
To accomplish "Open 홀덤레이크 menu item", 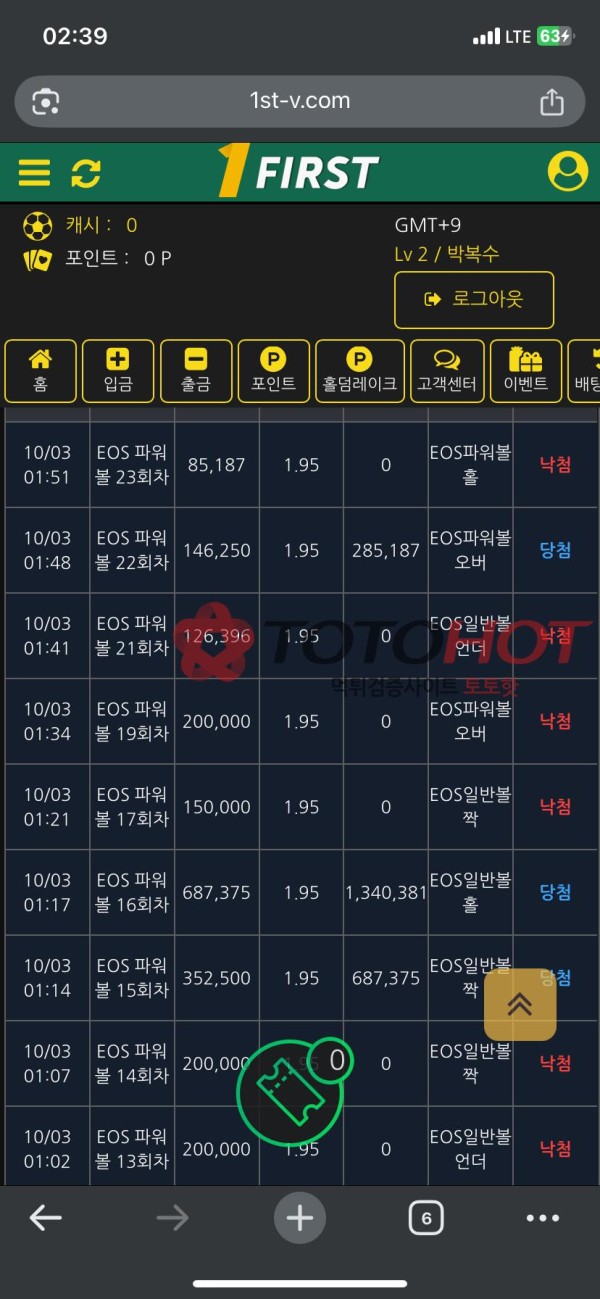I will tap(360, 371).
